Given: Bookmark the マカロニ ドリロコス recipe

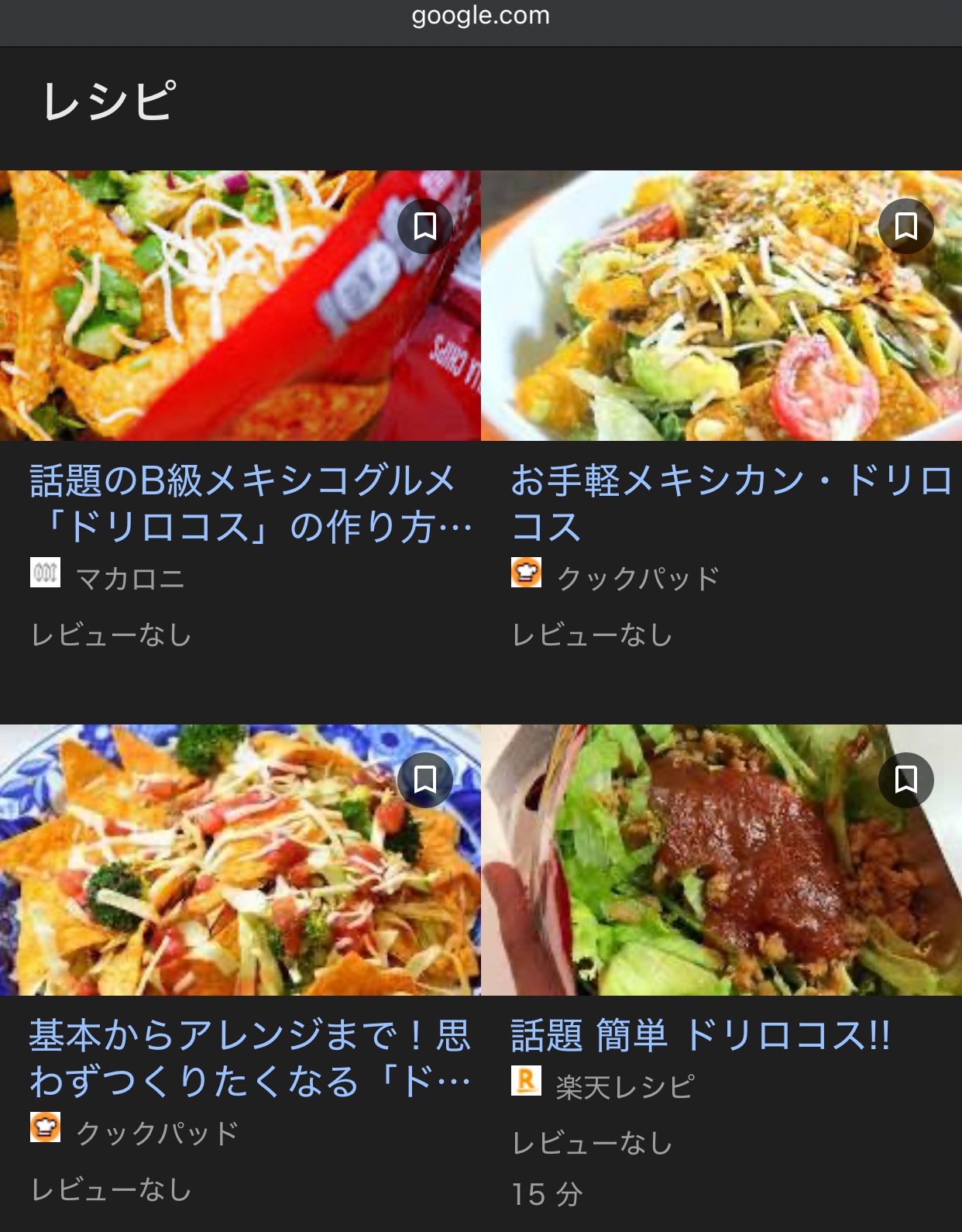Looking at the screenshot, I should tap(424, 226).
